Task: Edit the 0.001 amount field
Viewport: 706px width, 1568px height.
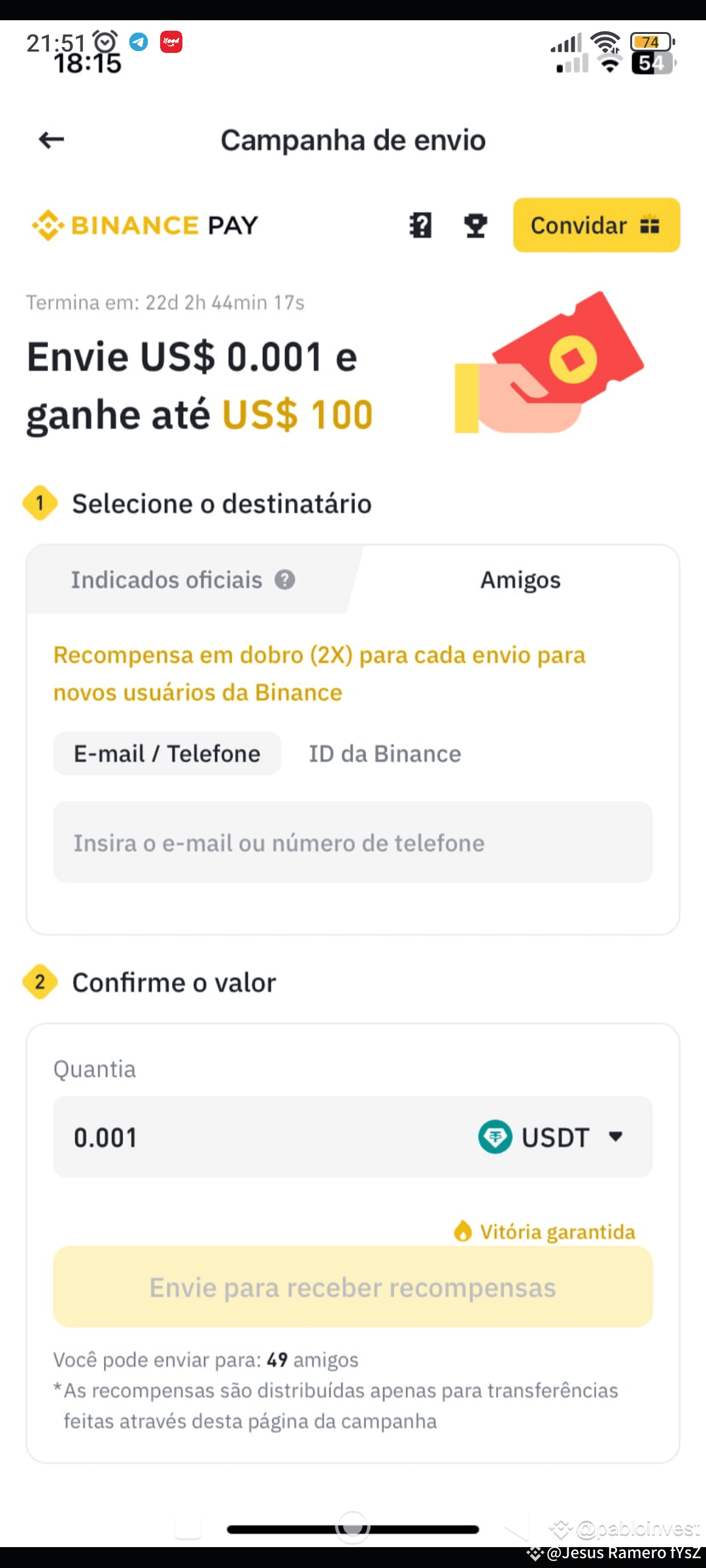Action: pos(261,1137)
